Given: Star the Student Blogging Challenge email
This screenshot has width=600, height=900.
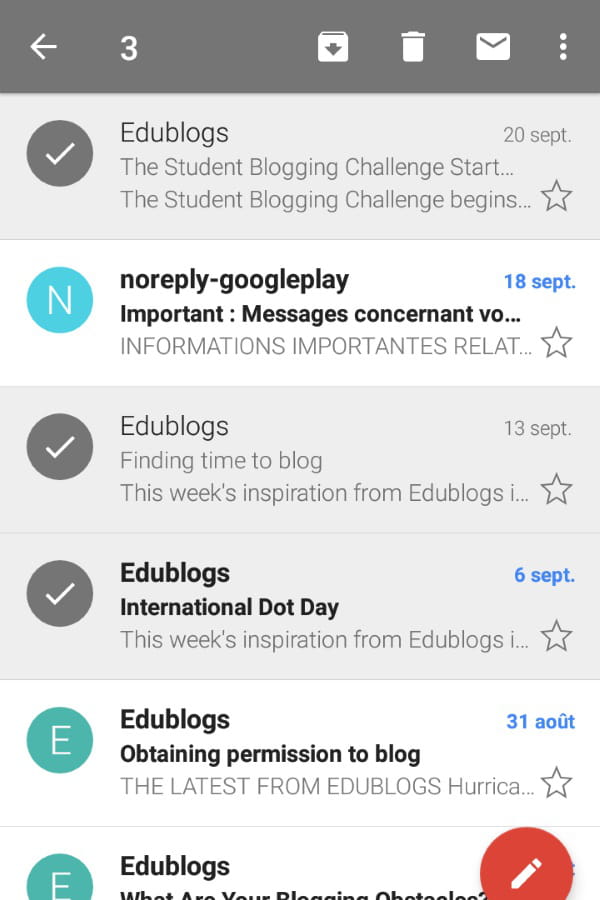Looking at the screenshot, I should [x=556, y=196].
